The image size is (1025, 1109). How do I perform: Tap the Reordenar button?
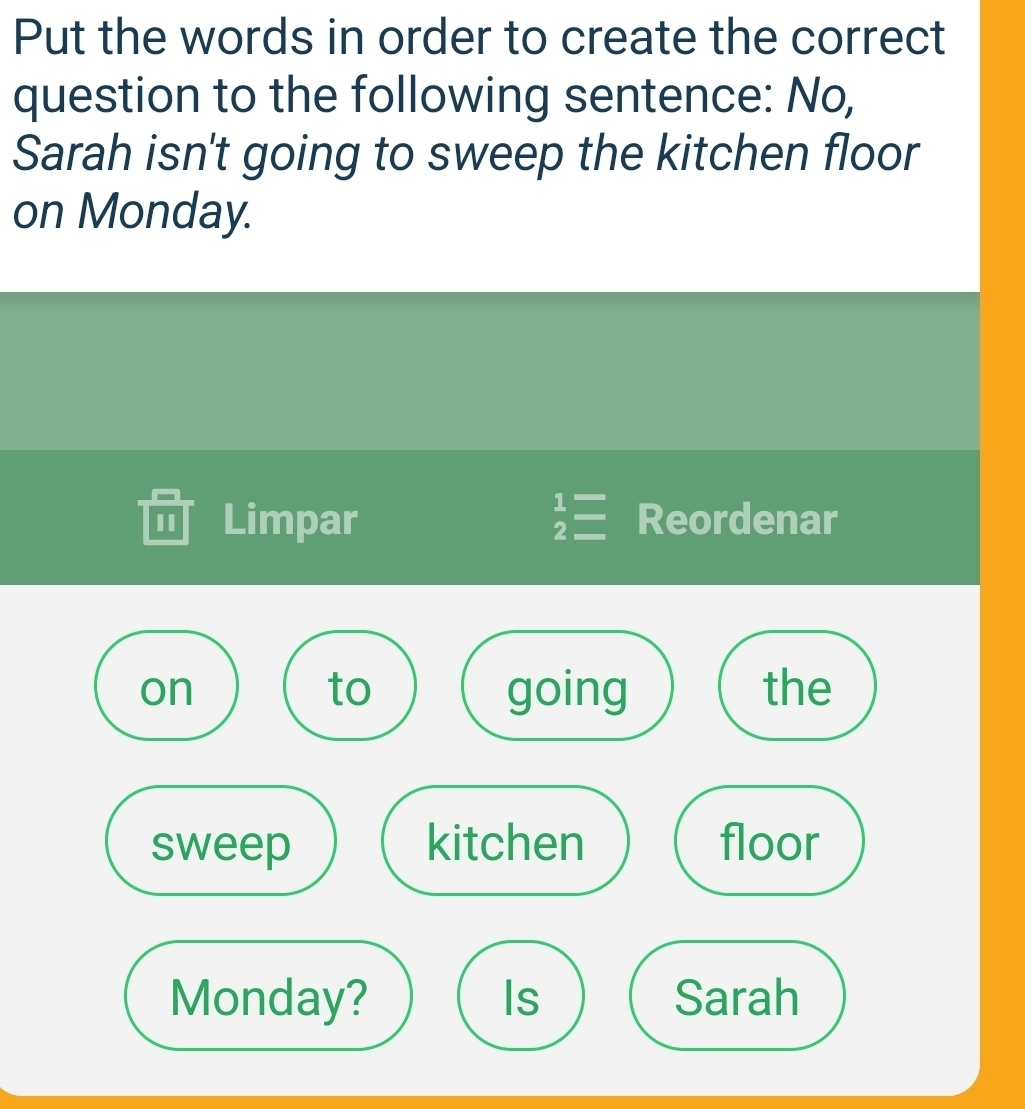pos(696,519)
